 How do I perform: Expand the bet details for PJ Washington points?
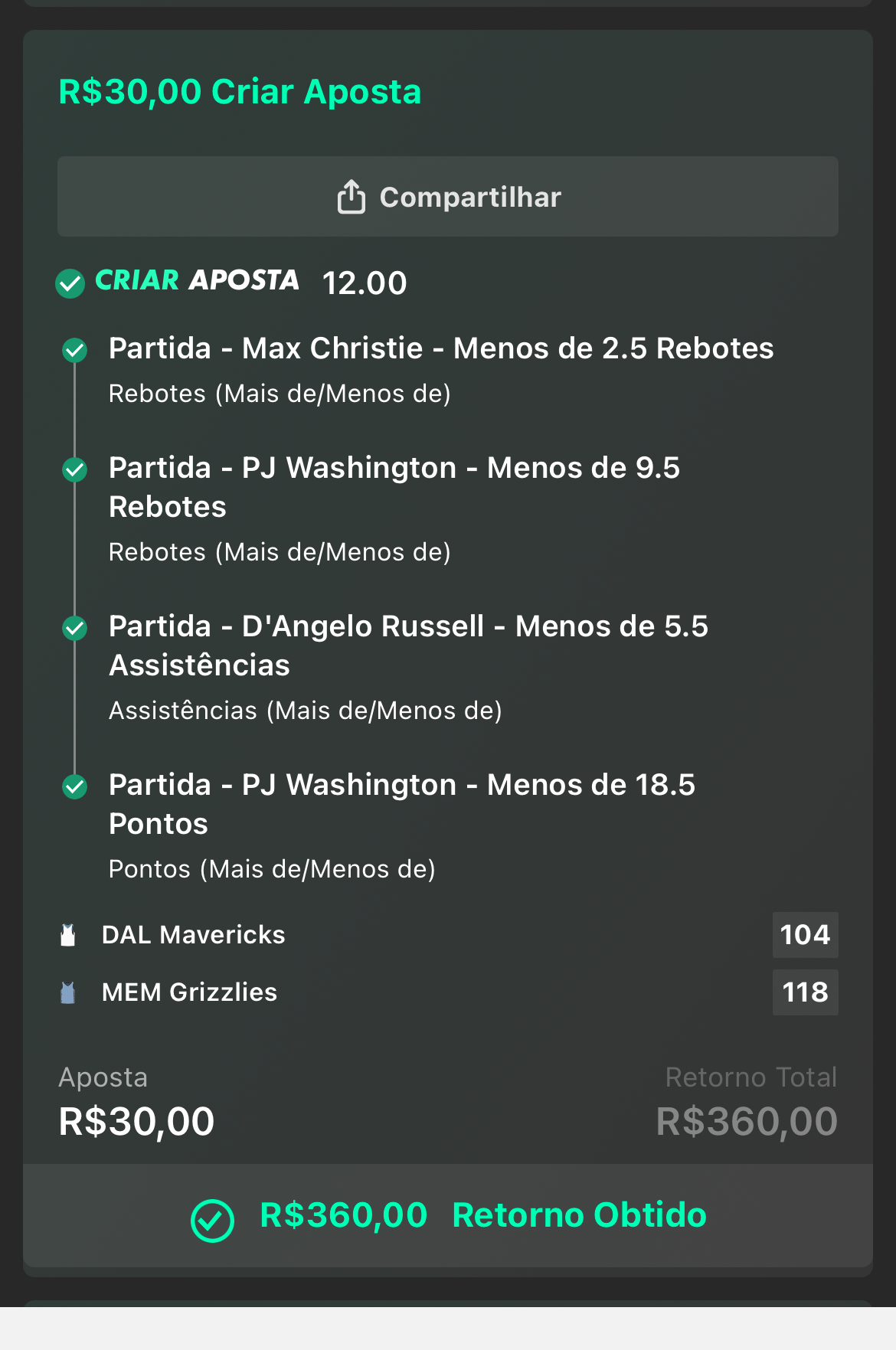[x=401, y=804]
